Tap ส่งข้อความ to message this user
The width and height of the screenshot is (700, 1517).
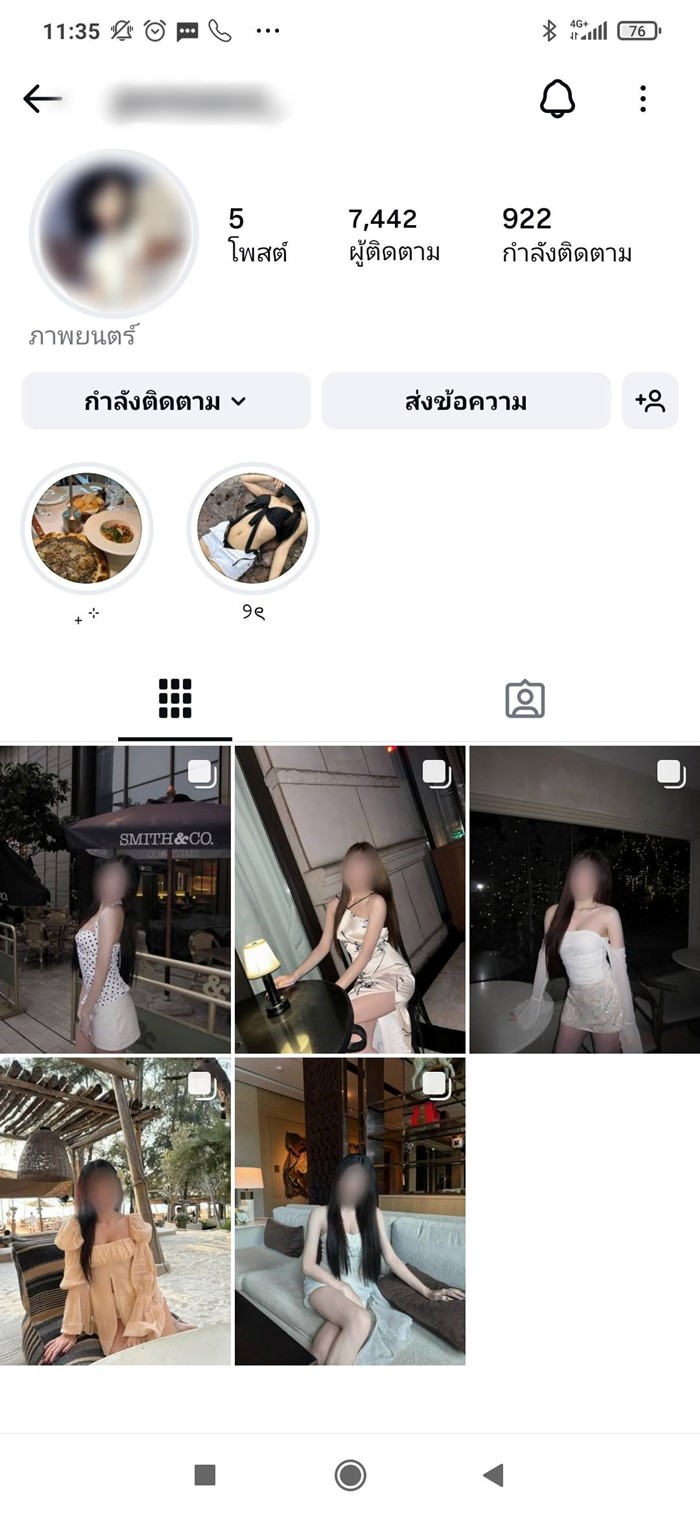pyautogui.click(x=466, y=402)
